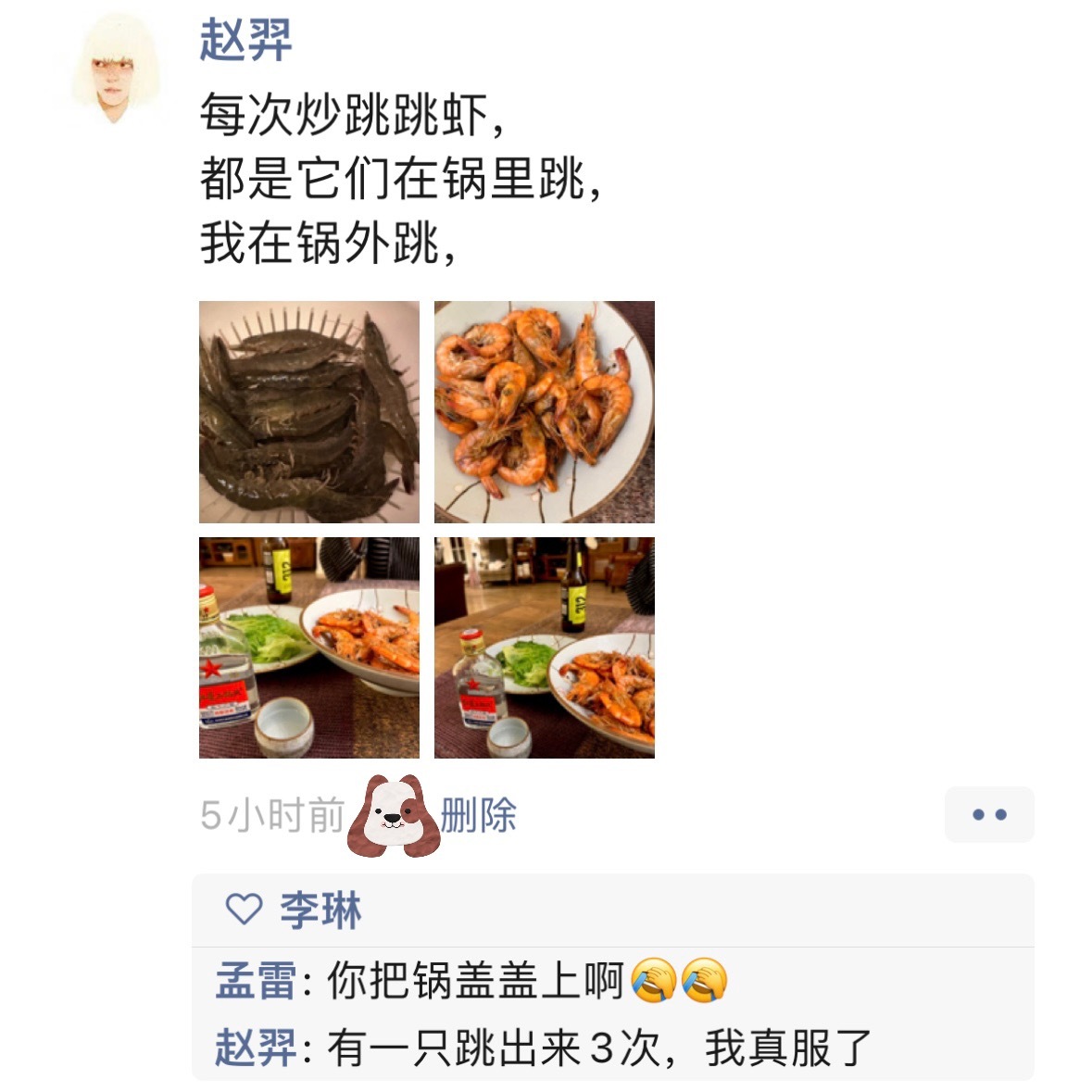This screenshot has height=1092, width=1092.
Task: Open the two-dot like and comment menu
Action: (x=988, y=815)
